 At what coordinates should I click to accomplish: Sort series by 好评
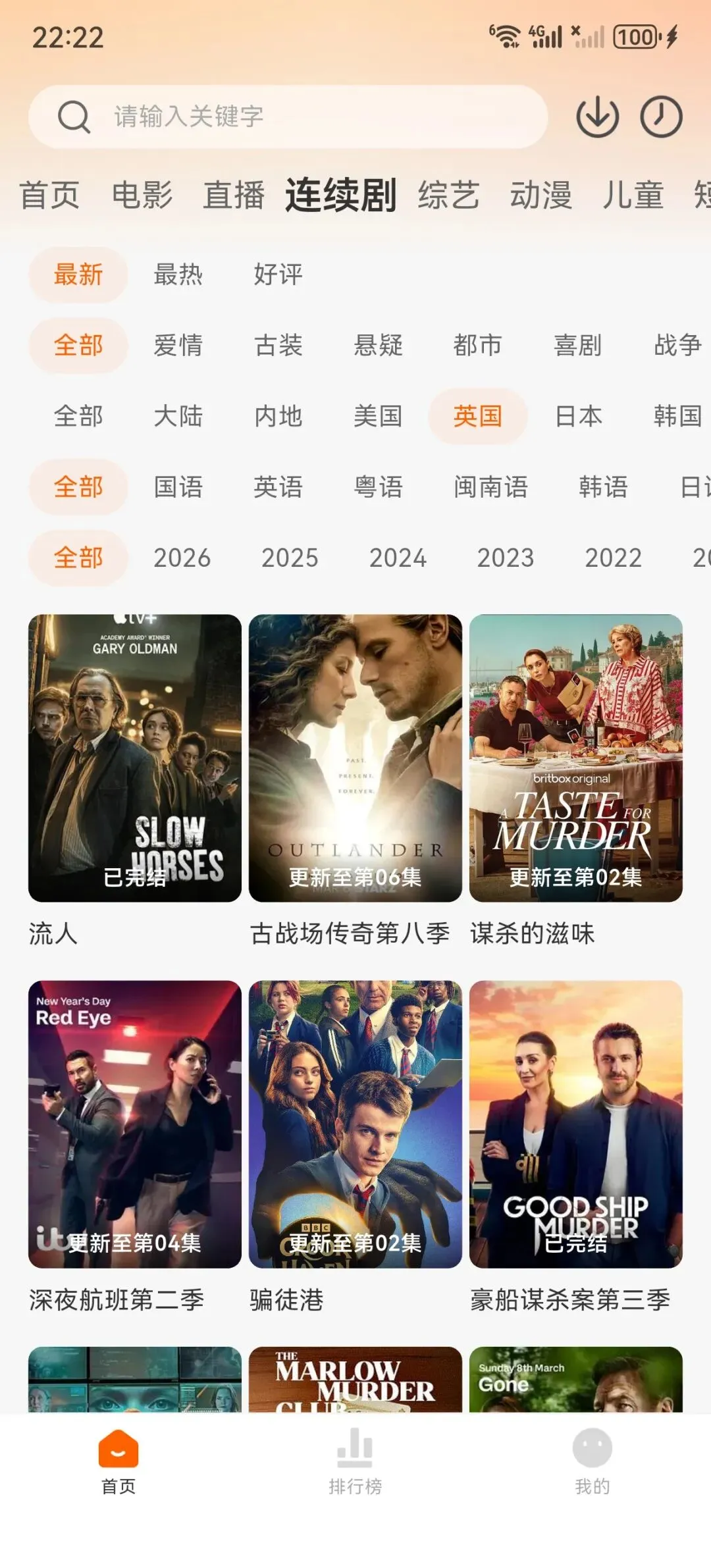click(278, 274)
